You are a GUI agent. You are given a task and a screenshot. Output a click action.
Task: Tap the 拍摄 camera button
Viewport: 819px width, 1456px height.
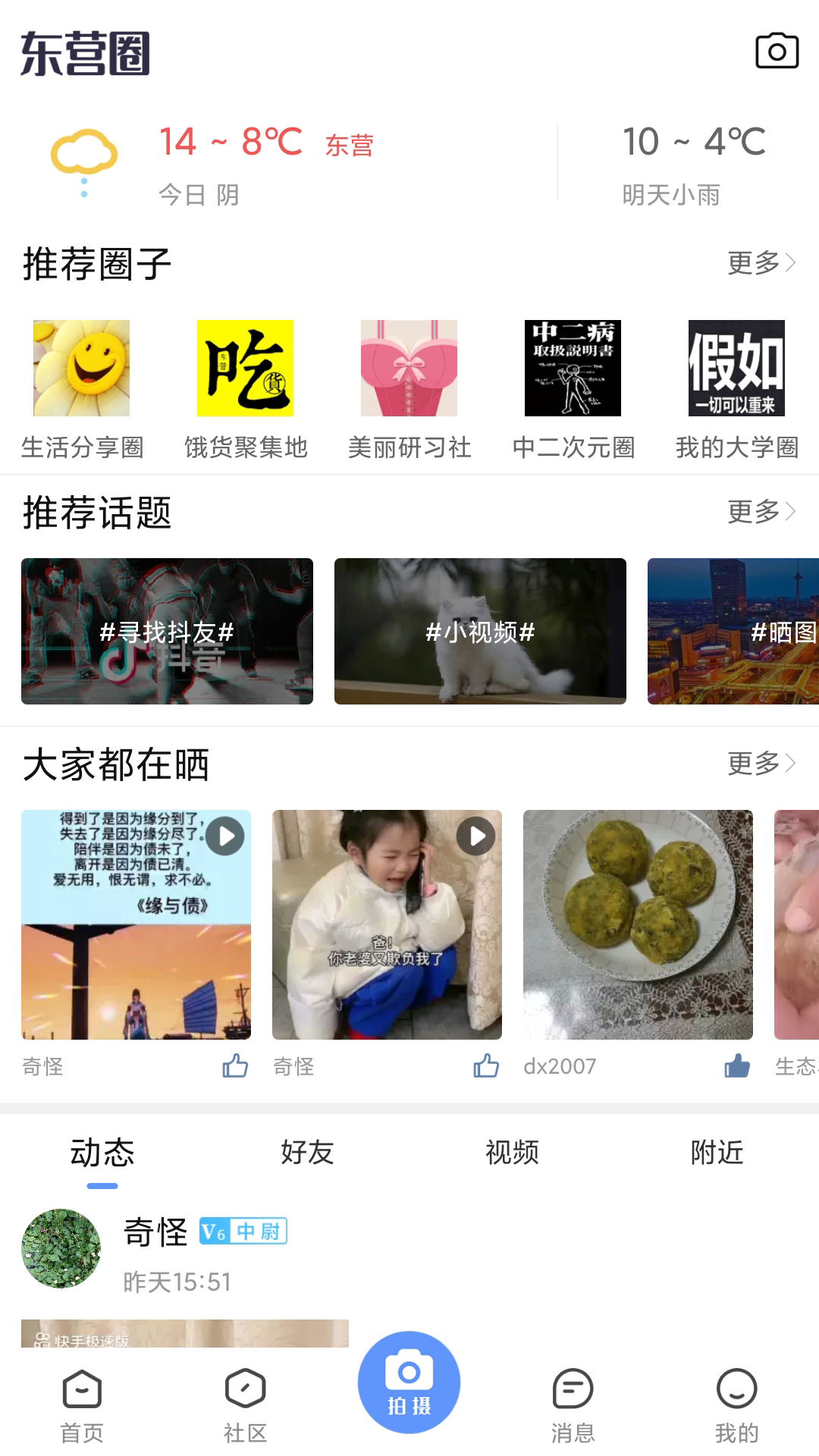pos(409,1382)
